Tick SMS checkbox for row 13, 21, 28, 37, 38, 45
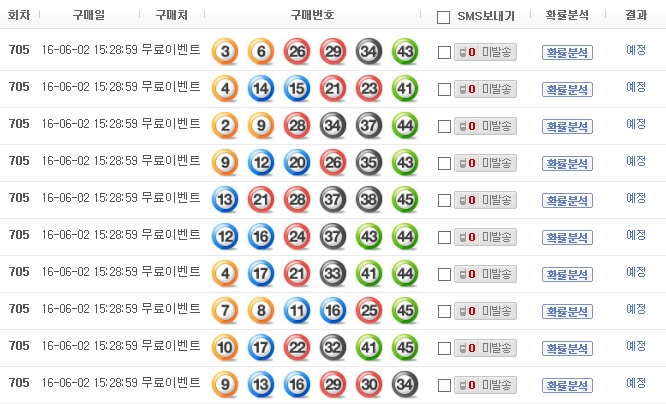The height and width of the screenshot is (404, 666). (445, 200)
